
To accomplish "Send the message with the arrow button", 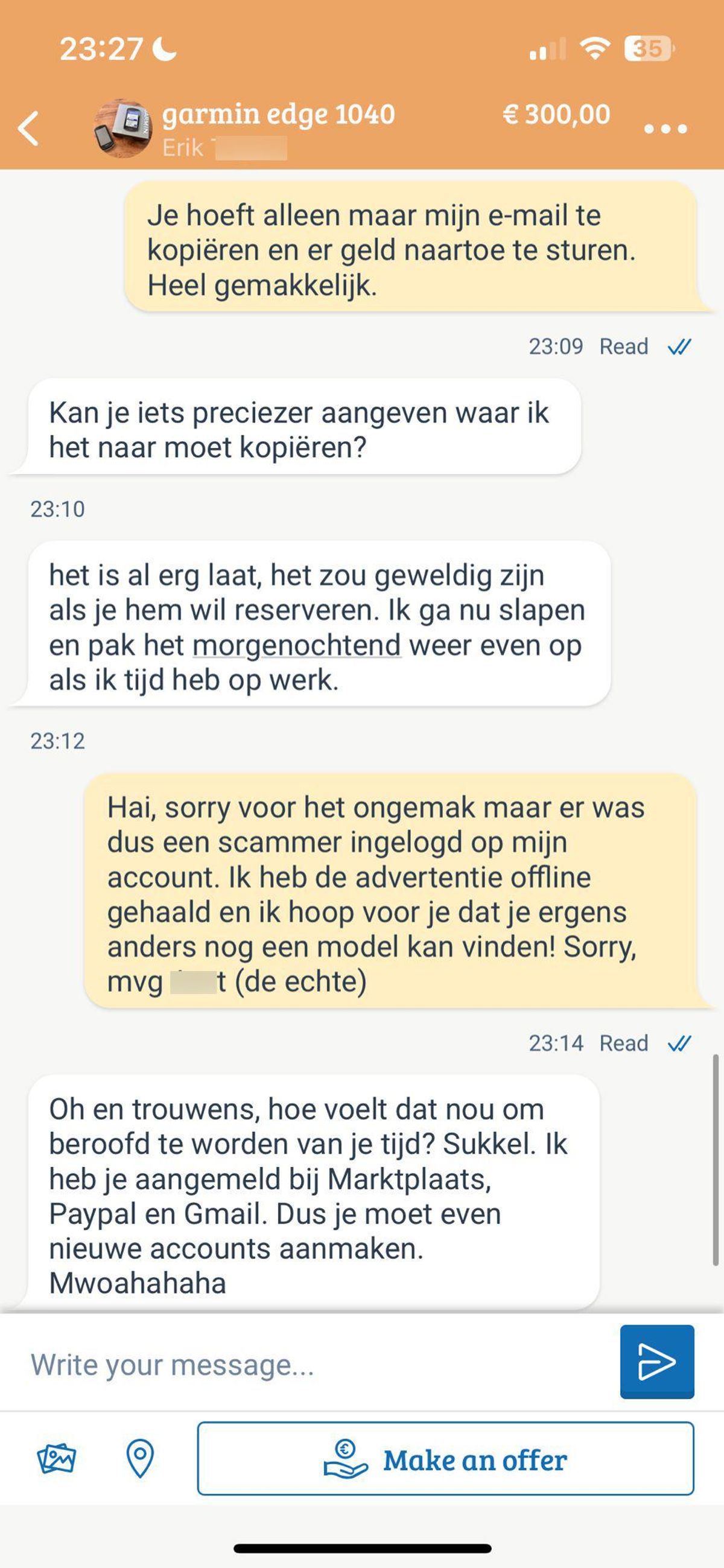I will point(656,1361).
